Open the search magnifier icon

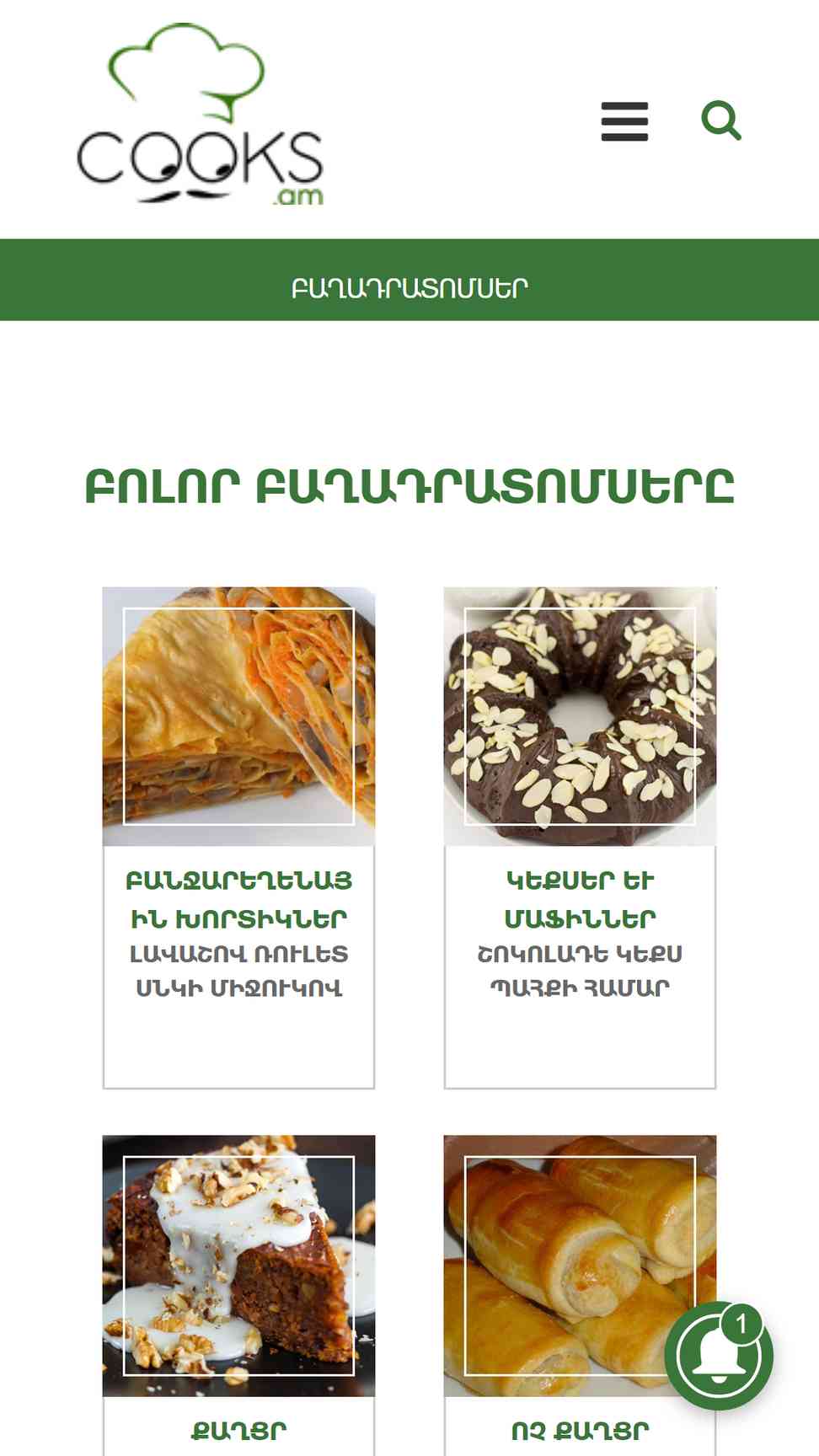(721, 120)
